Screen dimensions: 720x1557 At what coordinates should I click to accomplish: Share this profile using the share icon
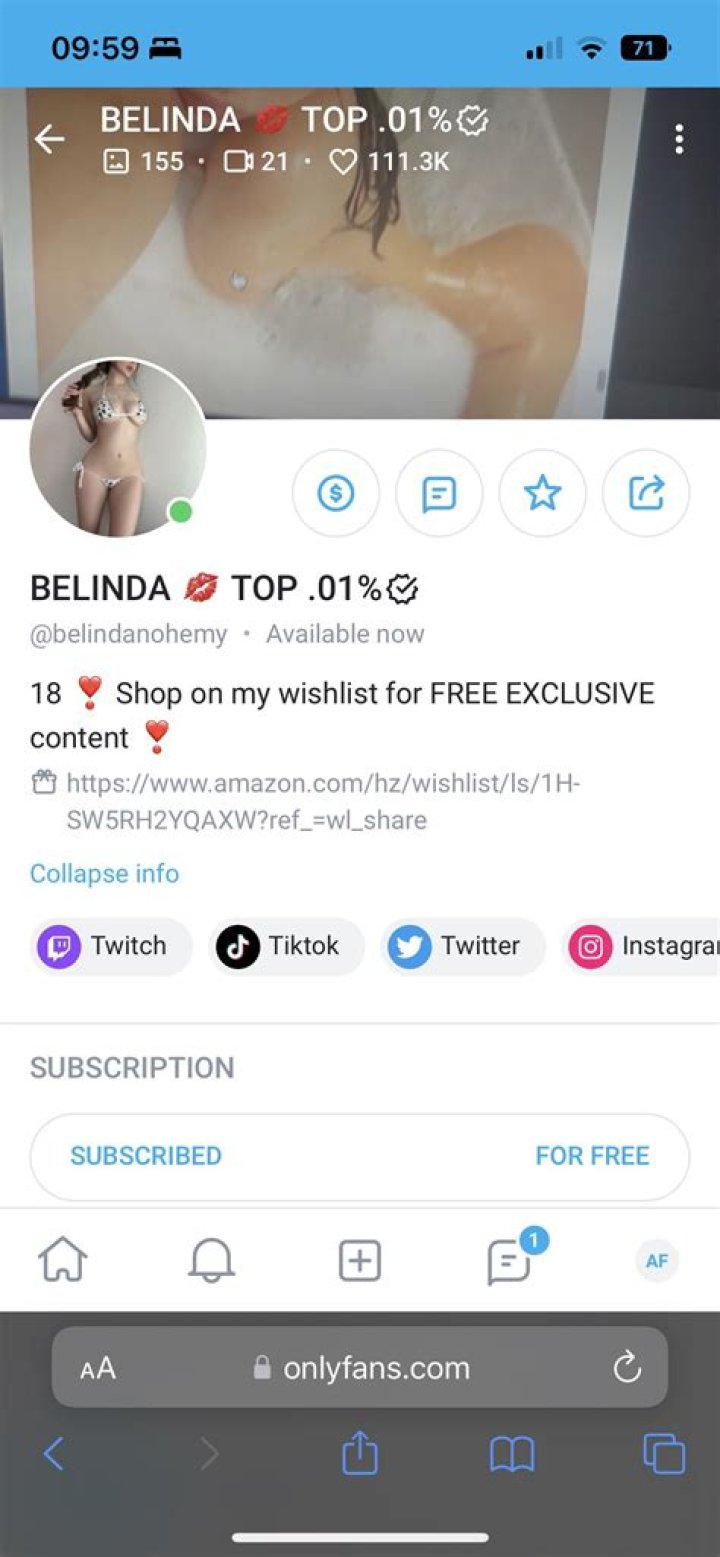pos(645,492)
